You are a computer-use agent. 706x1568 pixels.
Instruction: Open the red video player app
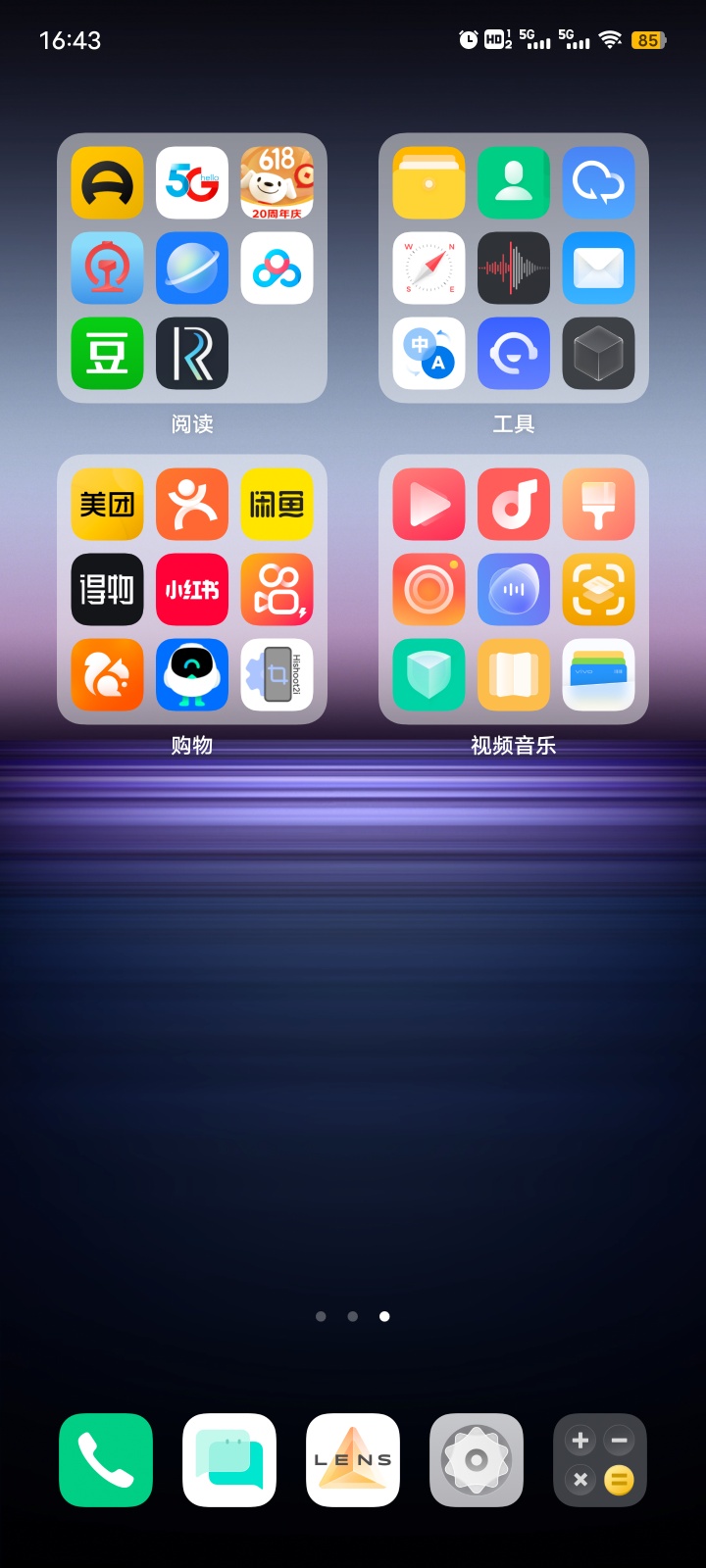(x=429, y=505)
